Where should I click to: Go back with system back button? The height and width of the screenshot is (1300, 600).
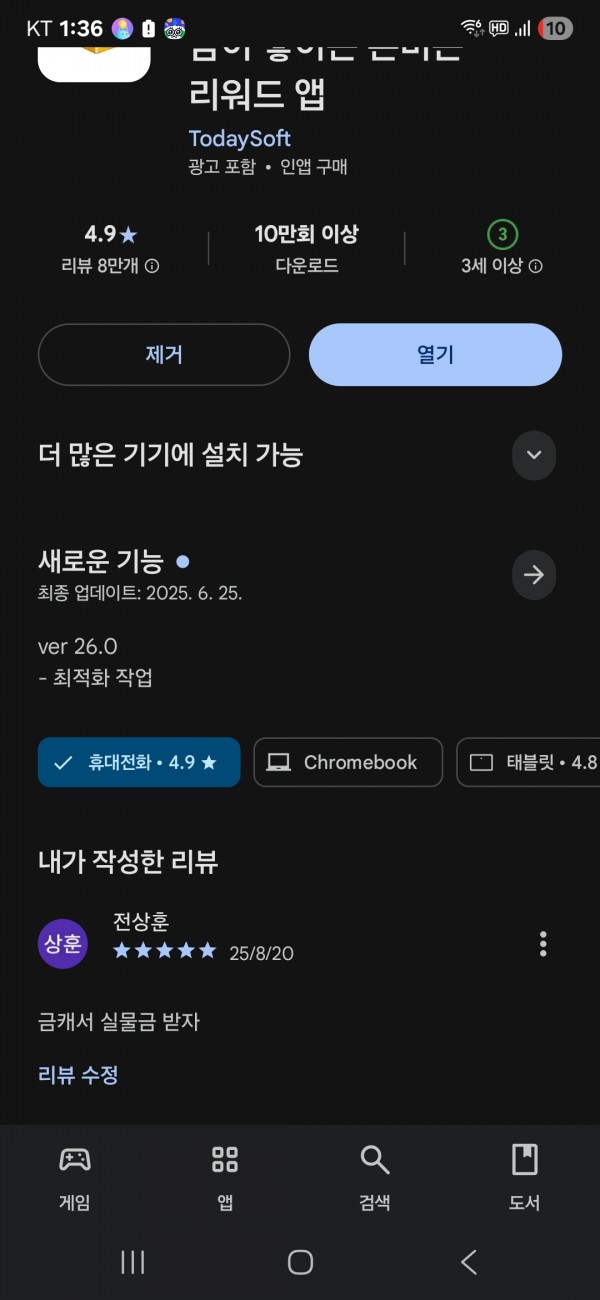coord(468,1262)
